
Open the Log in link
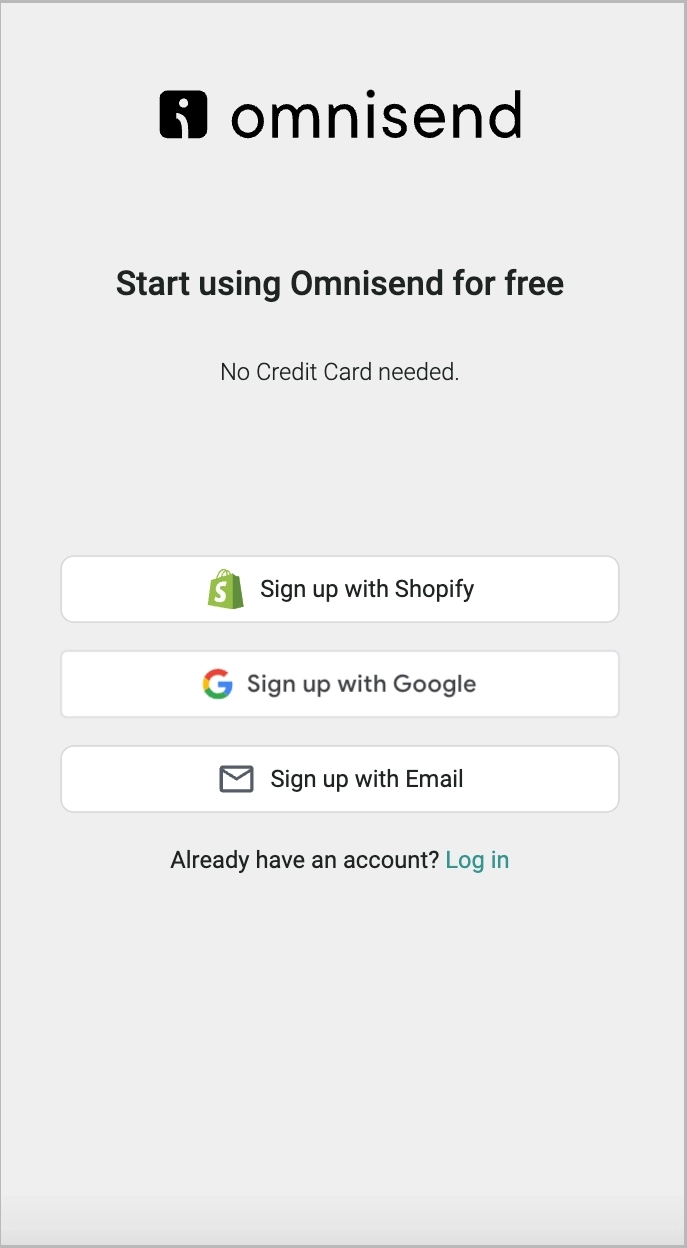(477, 860)
